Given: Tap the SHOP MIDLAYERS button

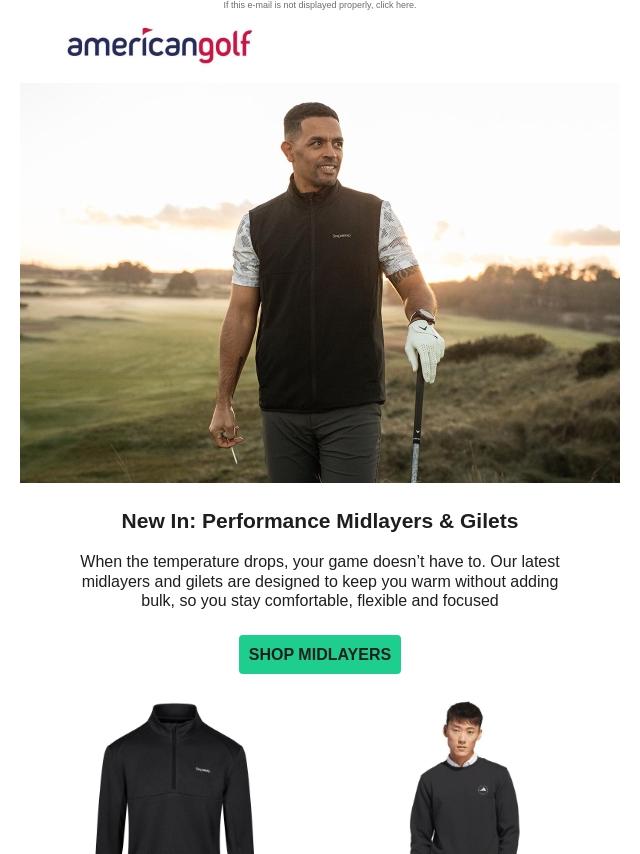Looking at the screenshot, I should (319, 654).
